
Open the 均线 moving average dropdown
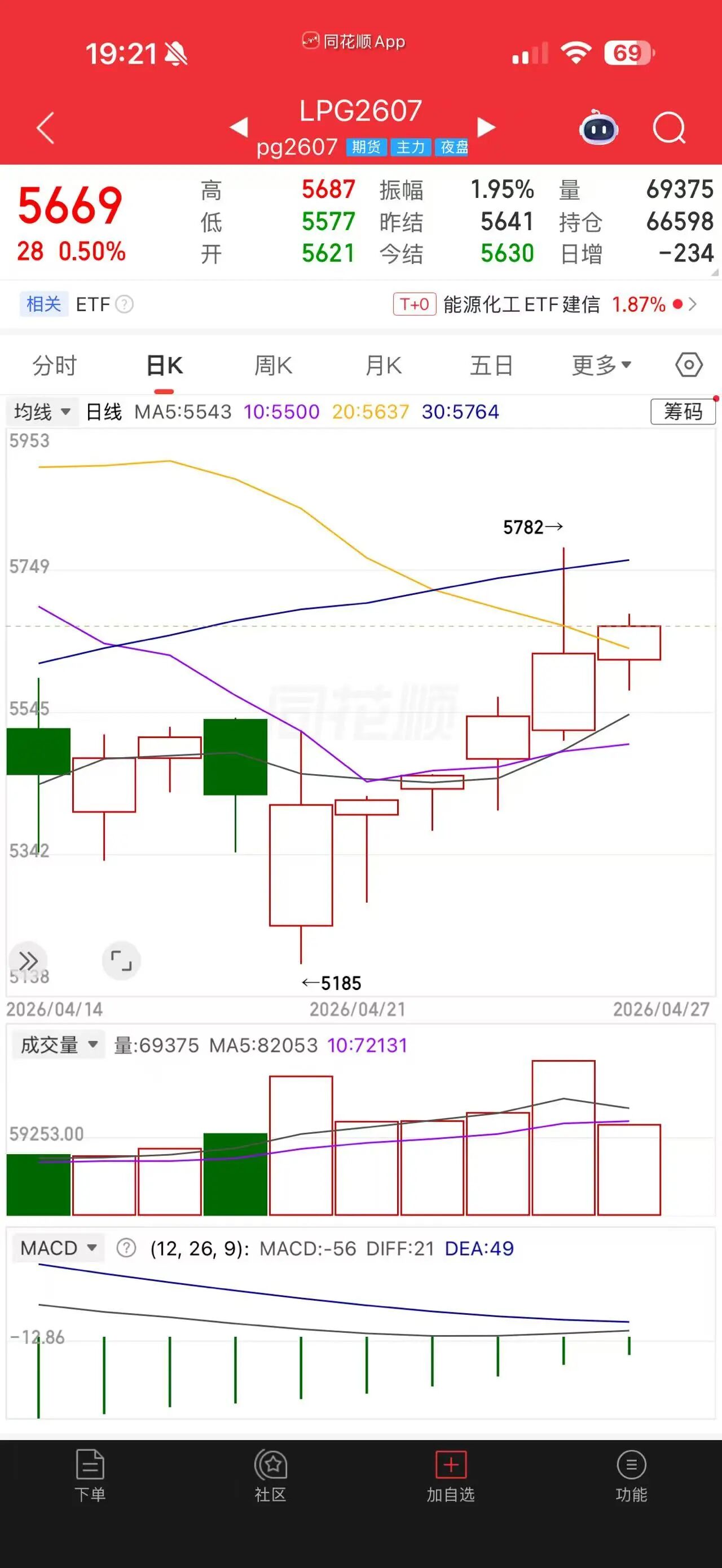pos(39,412)
